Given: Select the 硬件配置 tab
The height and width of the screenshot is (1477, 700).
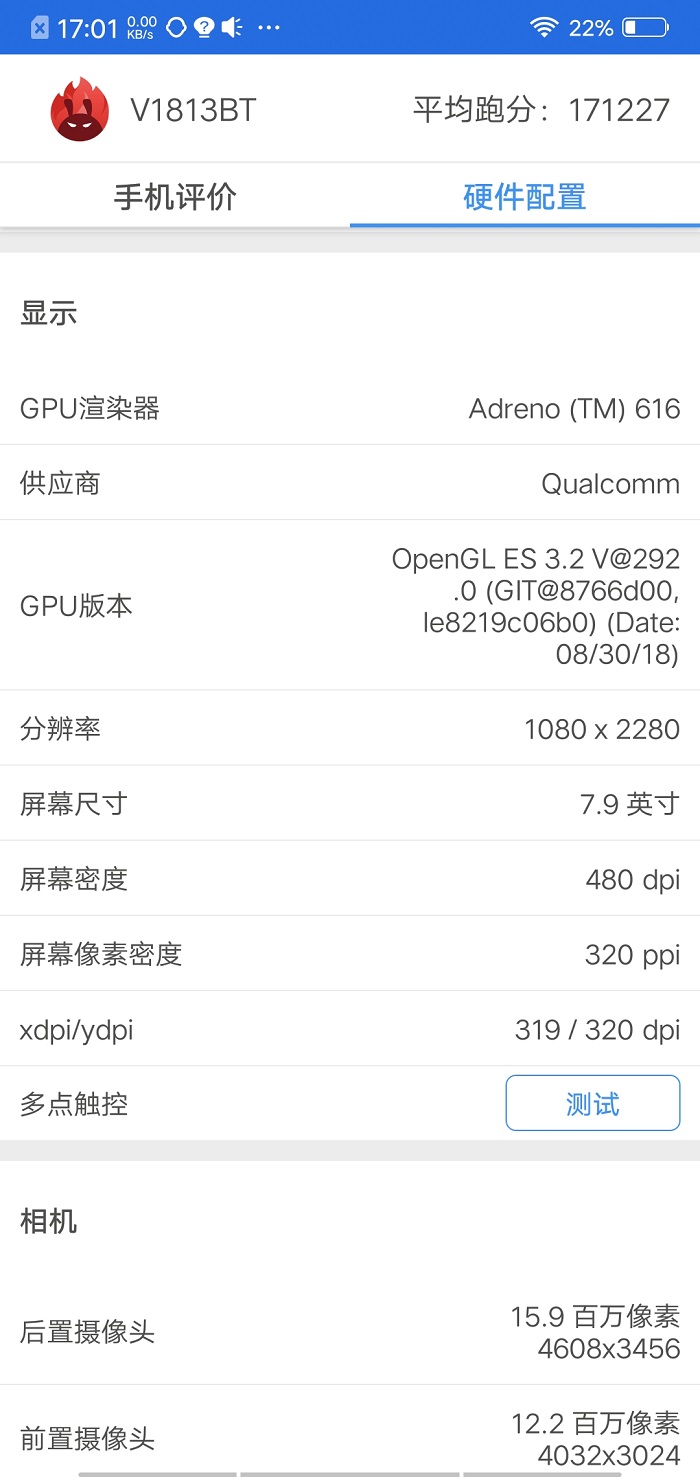Looking at the screenshot, I should (x=525, y=197).
